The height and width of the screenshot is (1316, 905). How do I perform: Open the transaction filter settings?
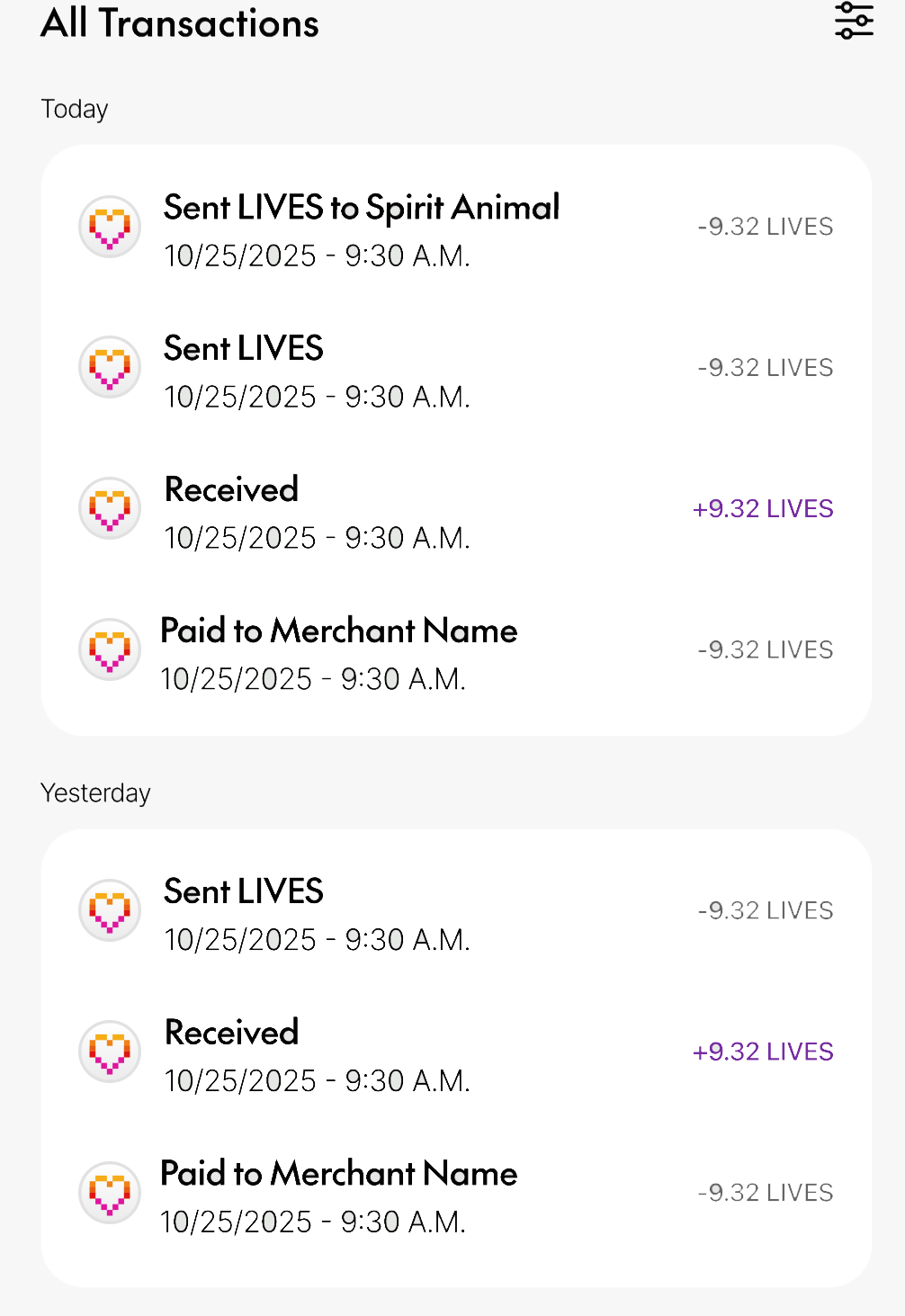853,21
